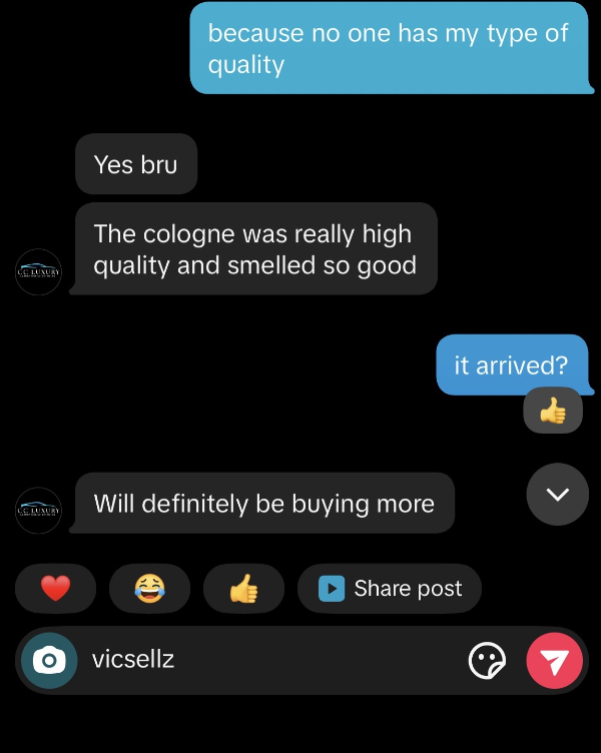Send the thumbs up quick reaction
The height and width of the screenshot is (753, 601).
click(x=243, y=589)
